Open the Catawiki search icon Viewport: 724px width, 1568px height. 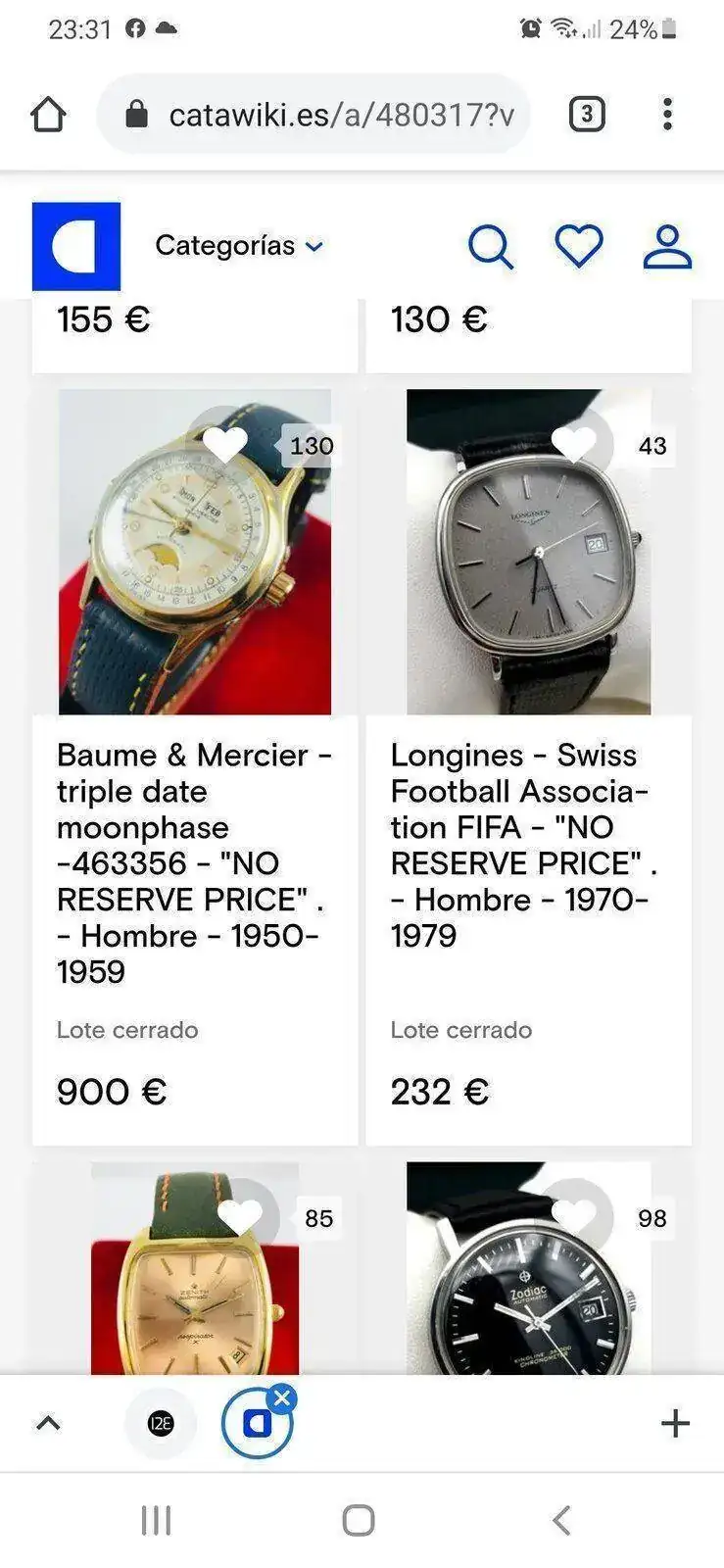(490, 247)
